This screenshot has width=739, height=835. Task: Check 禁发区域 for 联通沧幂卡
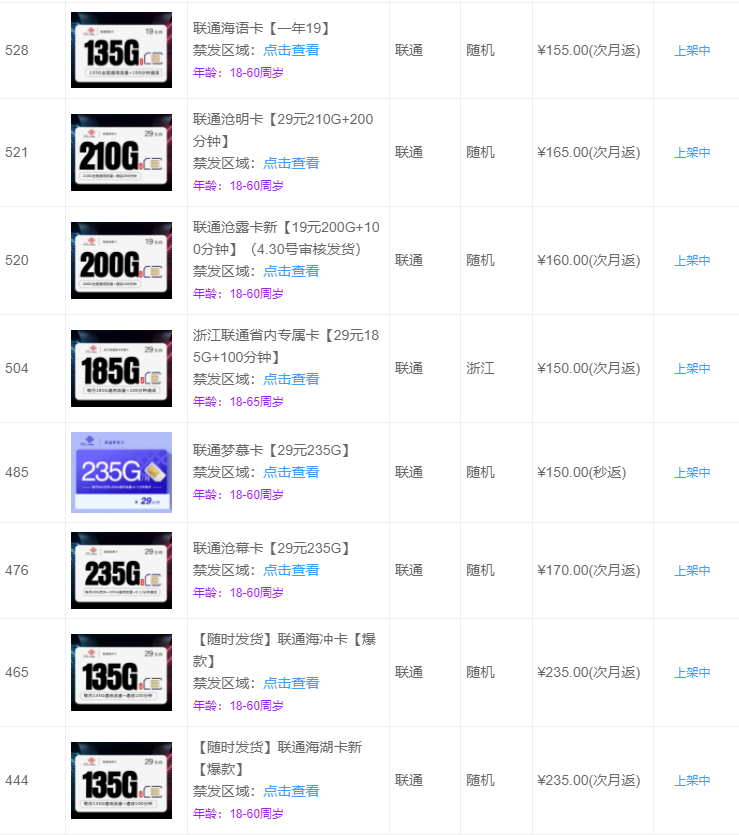tap(291, 570)
